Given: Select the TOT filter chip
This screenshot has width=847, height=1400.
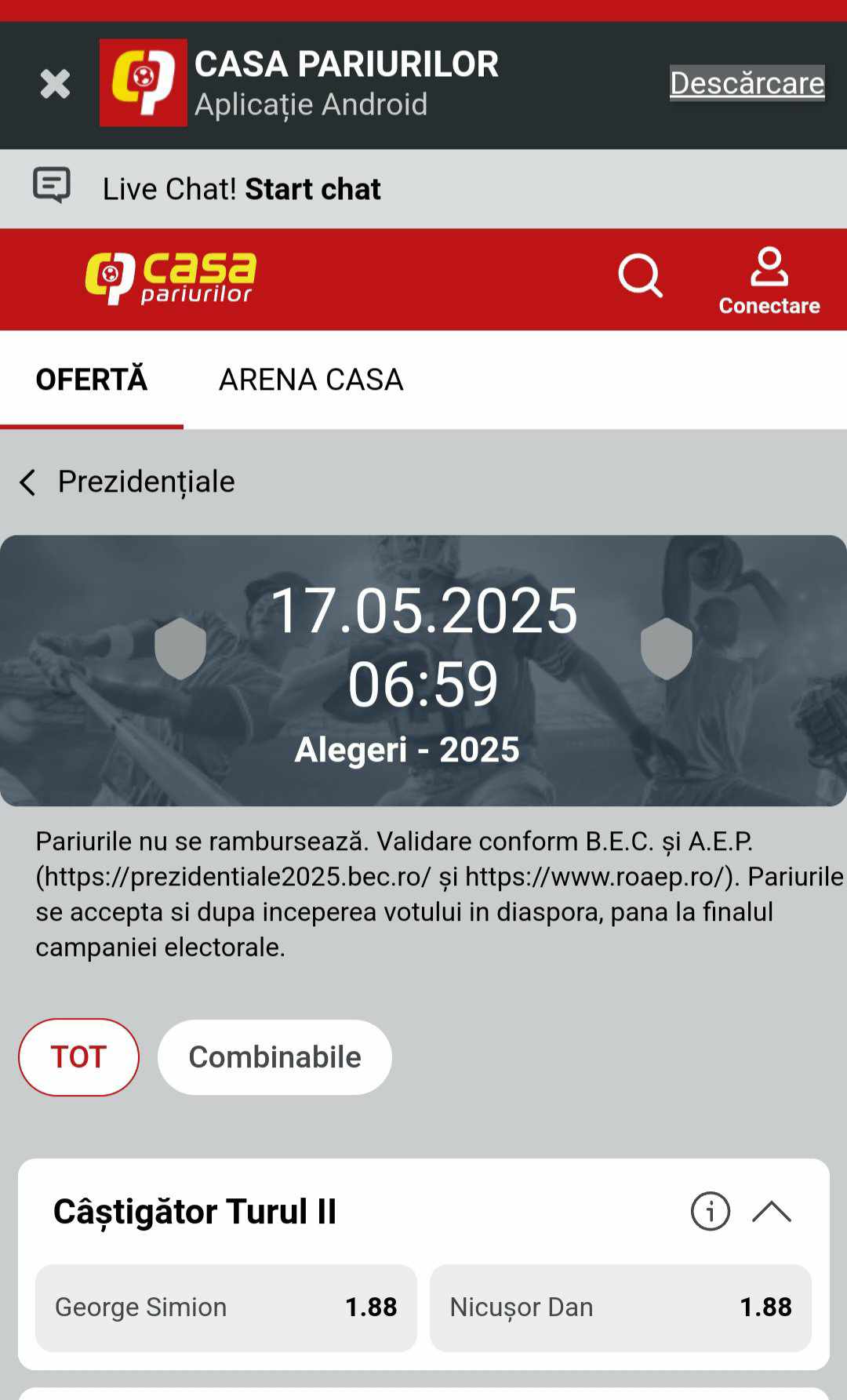Looking at the screenshot, I should (78, 1056).
